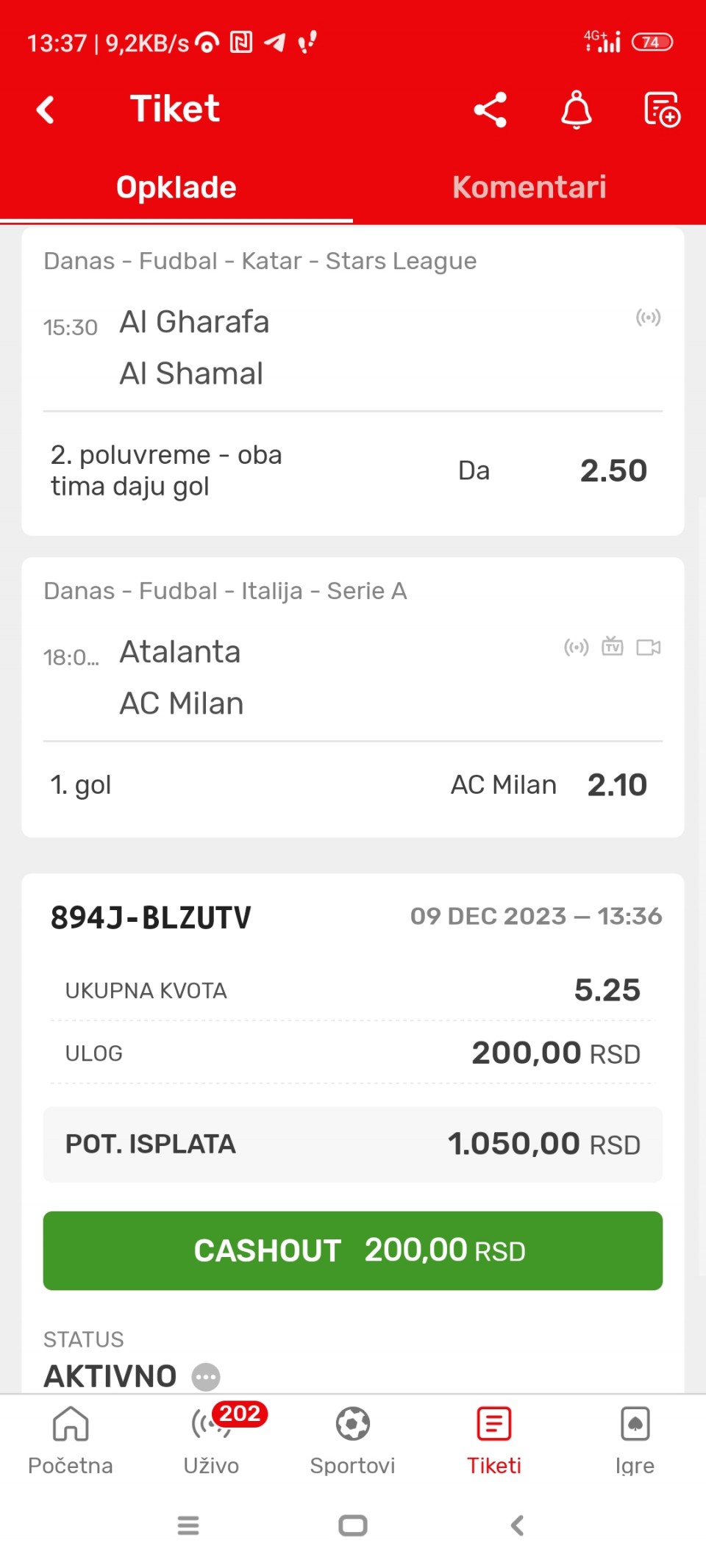Open system recent apps menu
This screenshot has height=1568, width=706.
188,1526
